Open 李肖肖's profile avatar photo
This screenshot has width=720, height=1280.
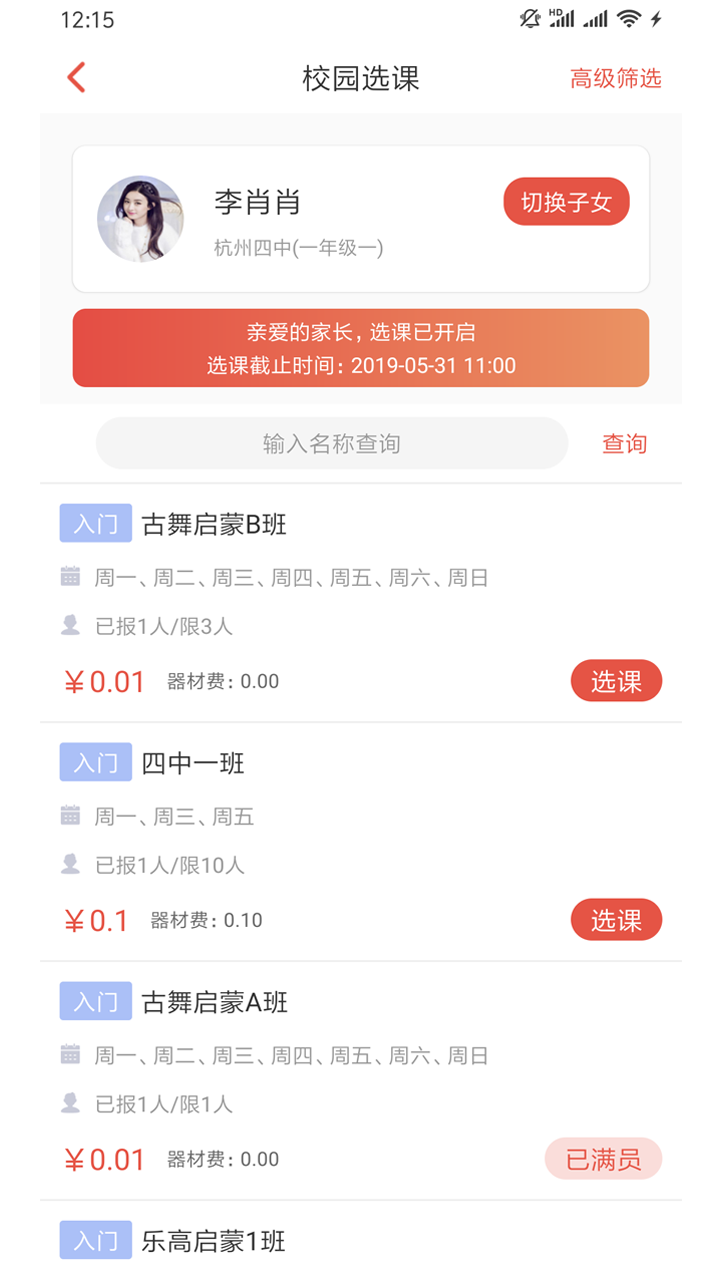pos(140,219)
